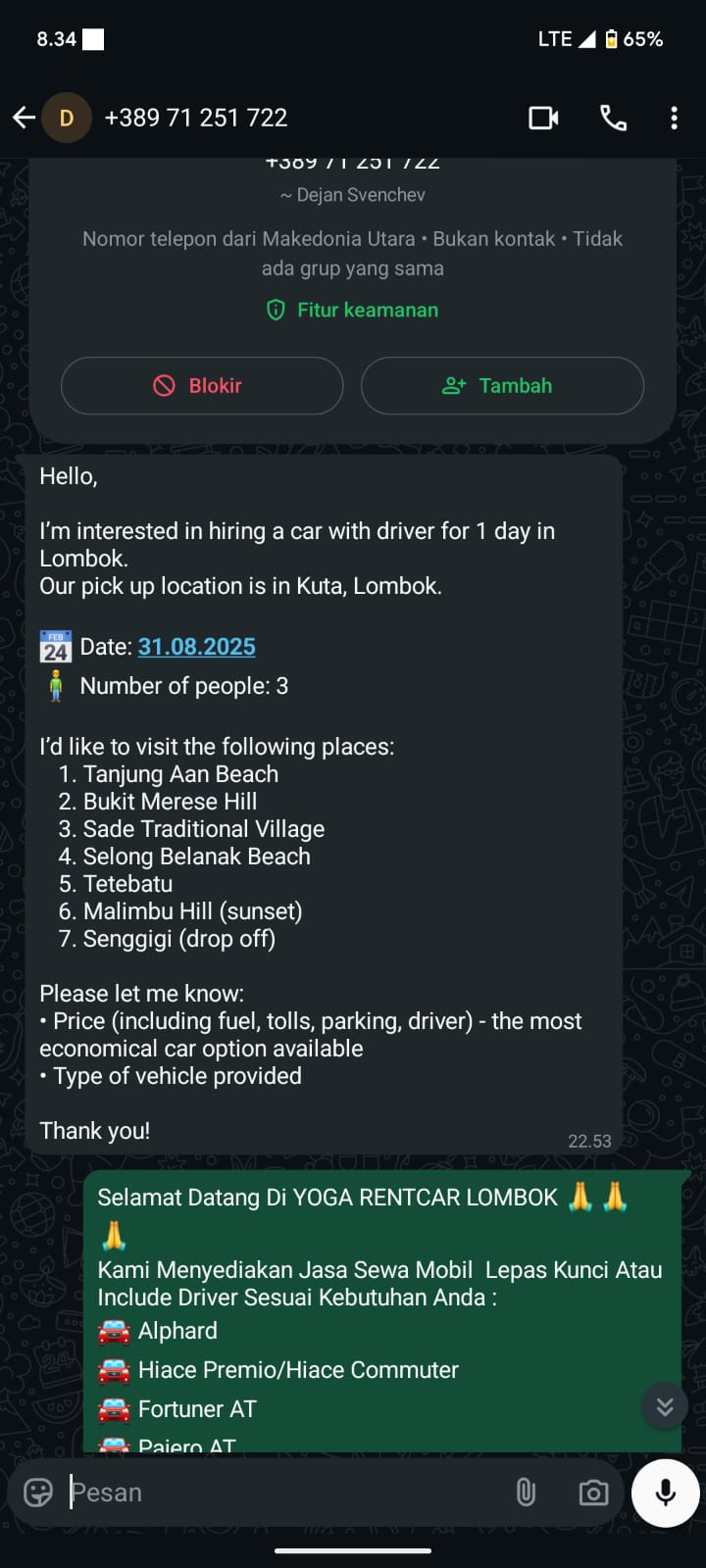Screen dimensions: 706x1568
Task: Open the contact's profile picture avatar
Action: point(67,119)
